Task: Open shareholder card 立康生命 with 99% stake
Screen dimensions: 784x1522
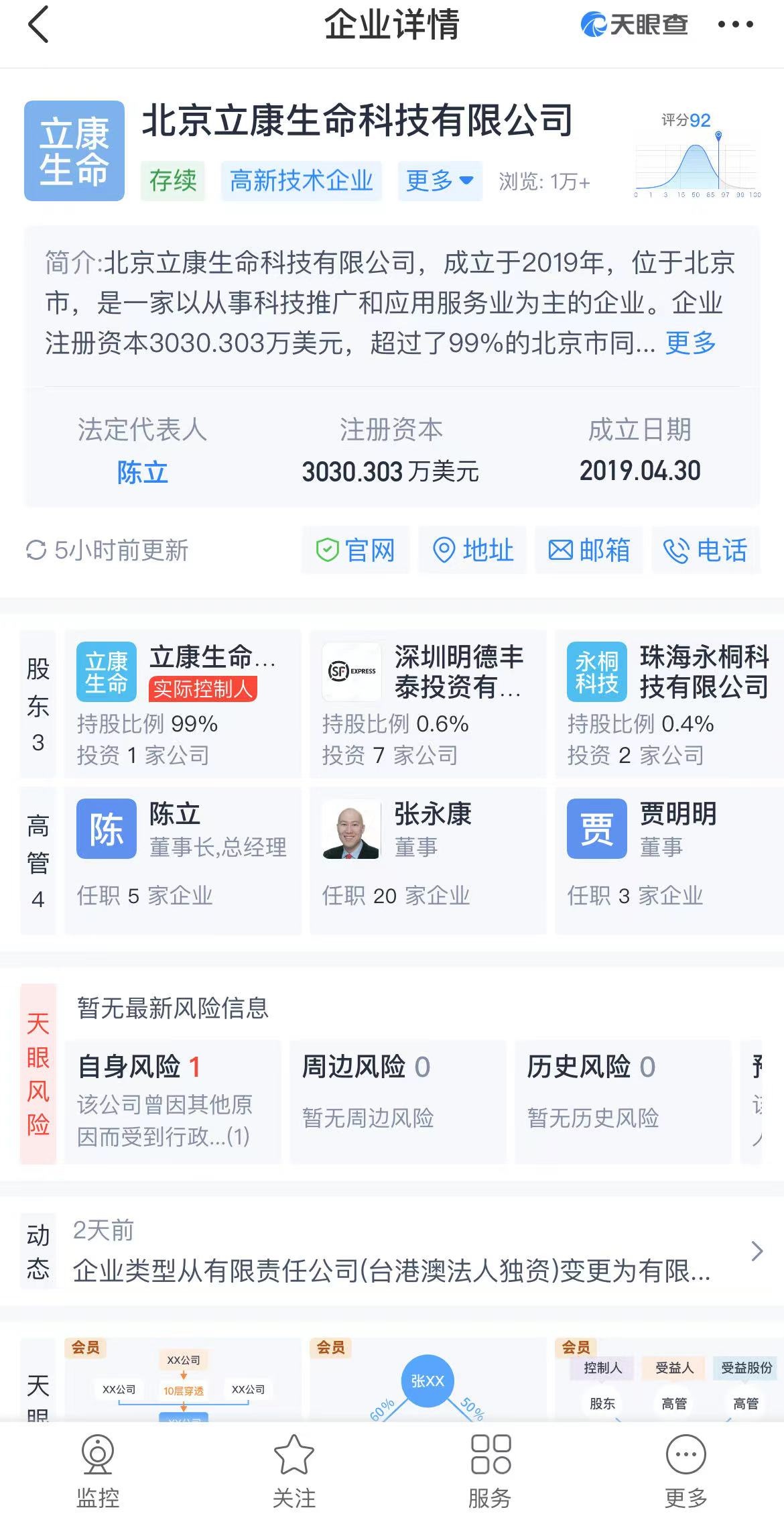Action: point(183,704)
